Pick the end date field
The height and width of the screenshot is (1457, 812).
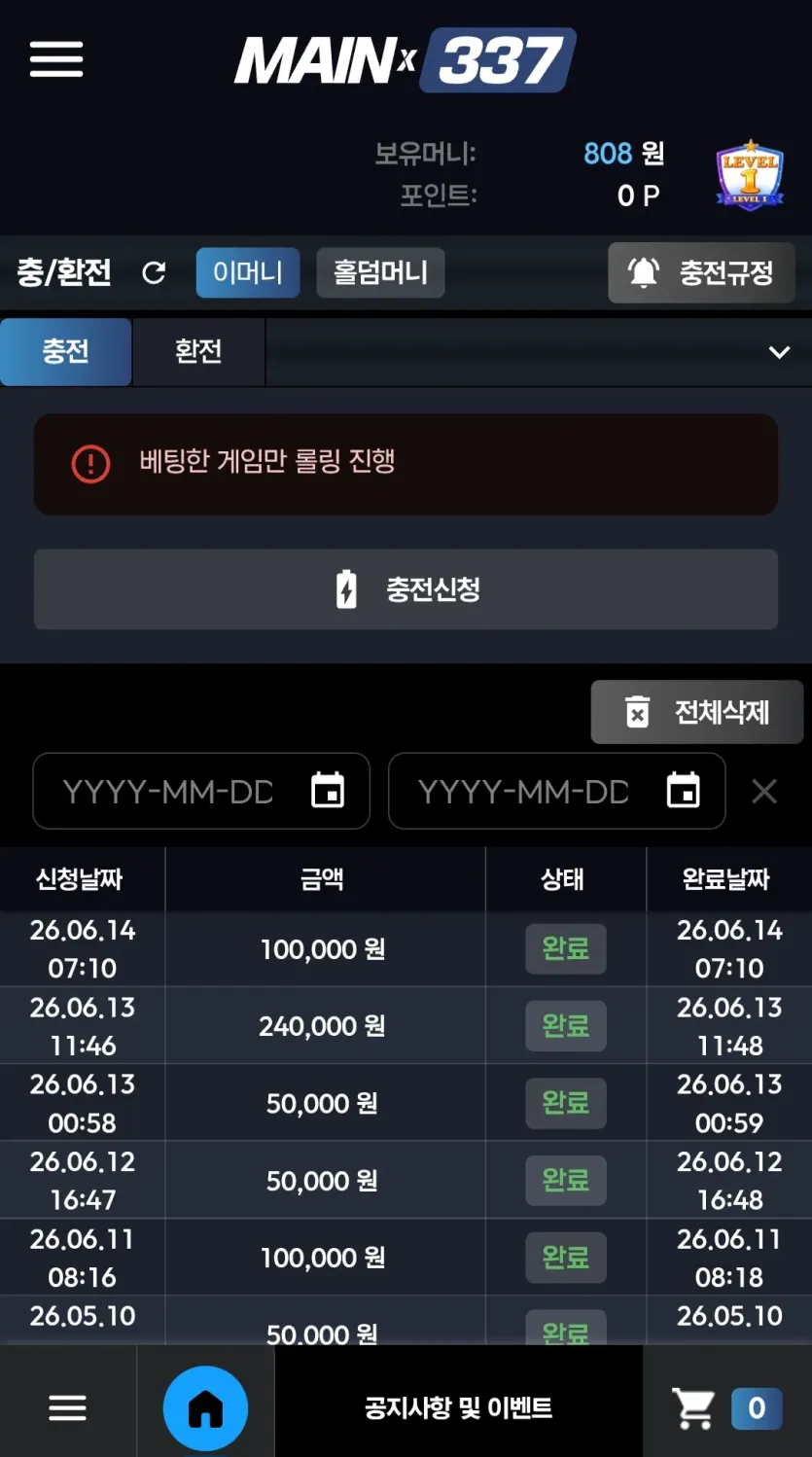[556, 791]
